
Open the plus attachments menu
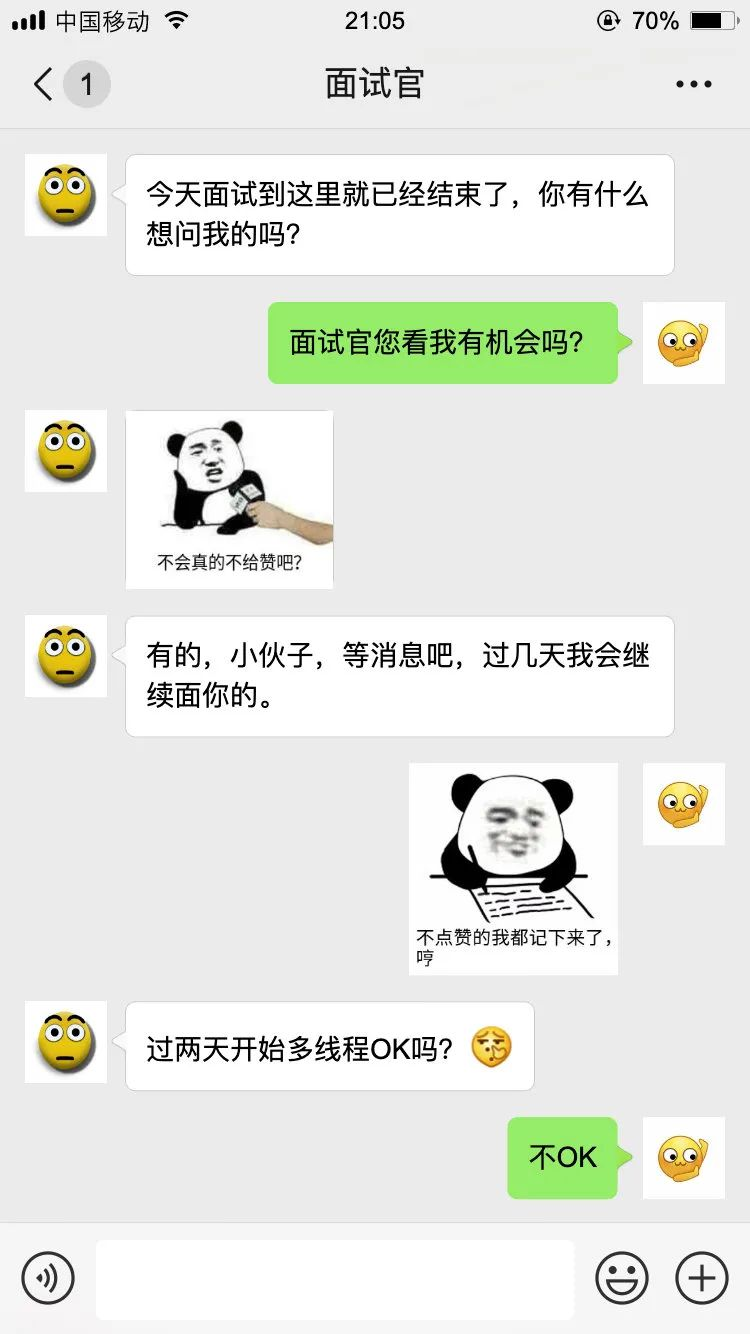[x=702, y=1278]
